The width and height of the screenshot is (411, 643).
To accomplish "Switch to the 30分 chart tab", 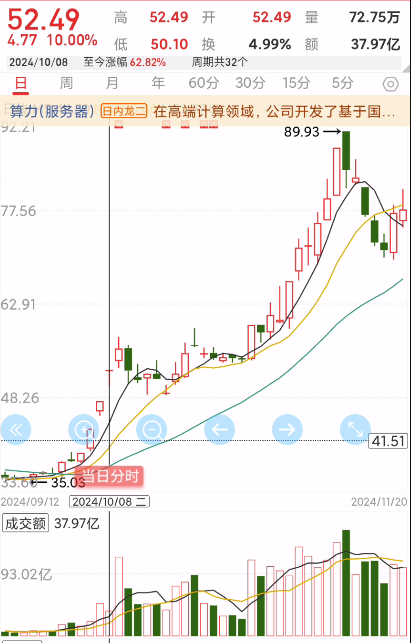I will coord(251,84).
